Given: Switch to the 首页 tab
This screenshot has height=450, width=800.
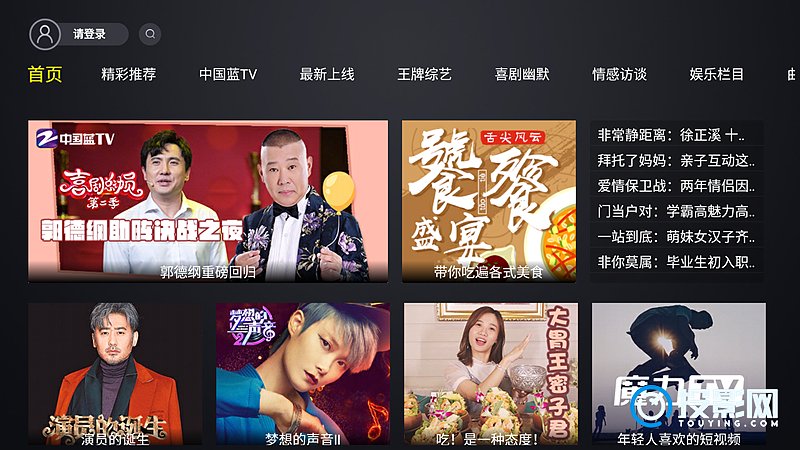Looking at the screenshot, I should click(x=45, y=74).
